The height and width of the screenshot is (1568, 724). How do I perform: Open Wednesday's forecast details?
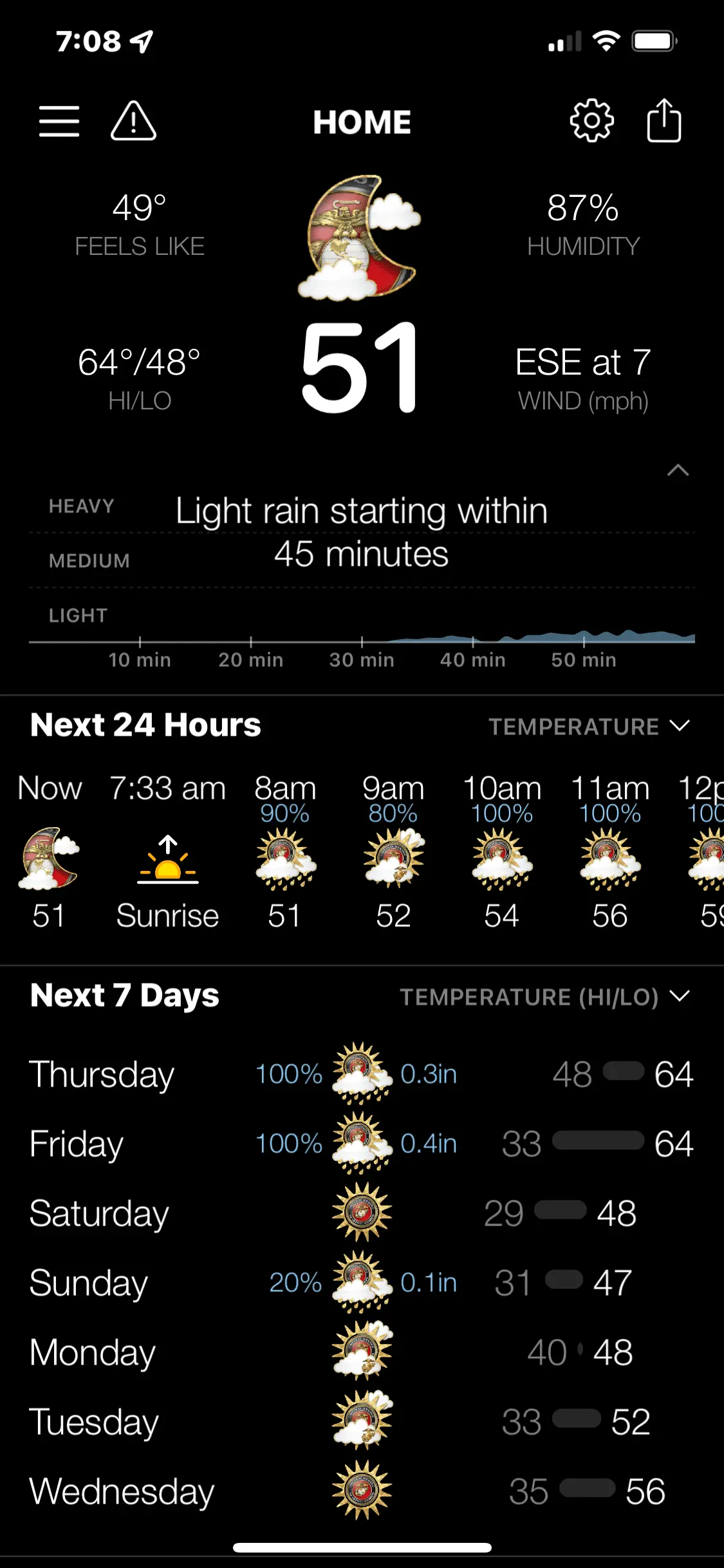click(x=360, y=1491)
